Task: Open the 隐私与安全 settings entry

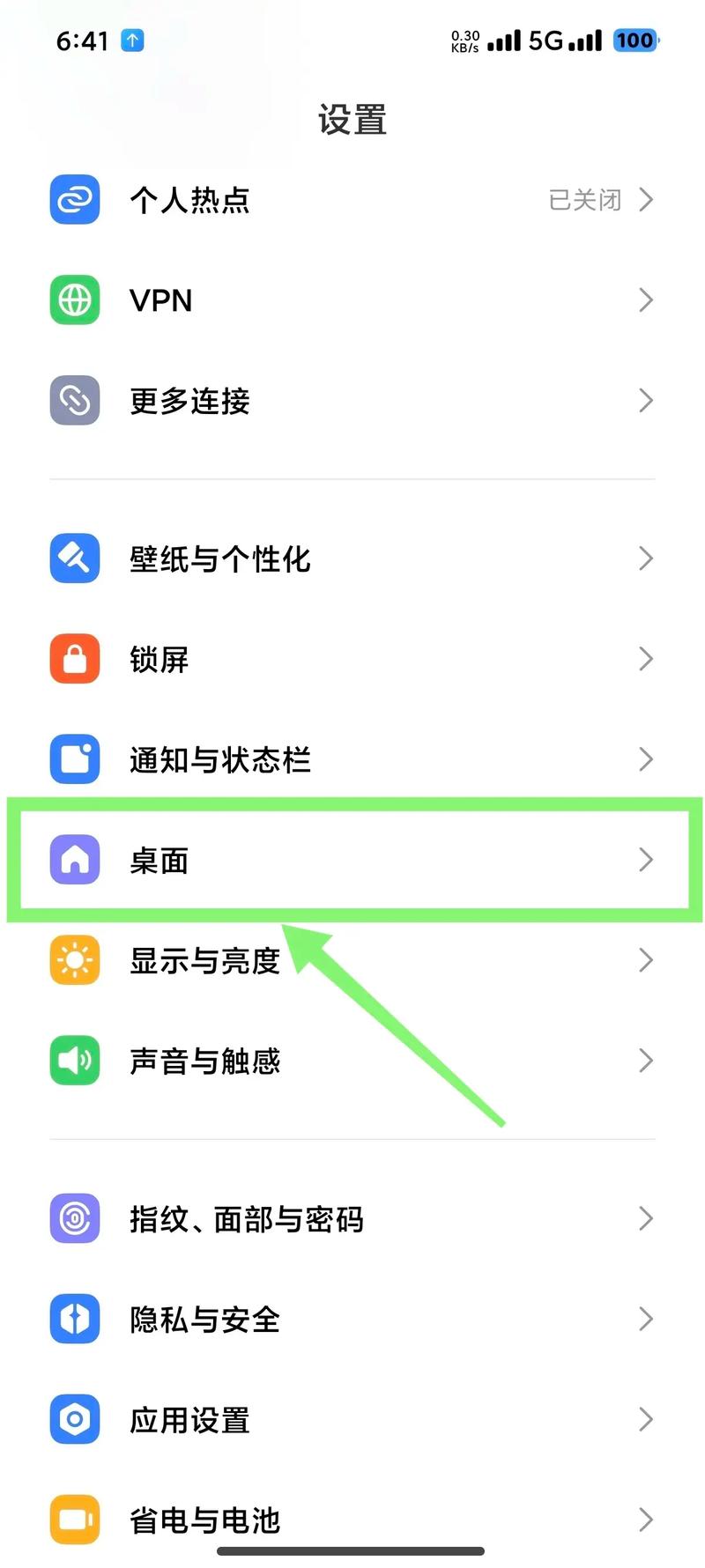Action: point(352,1320)
